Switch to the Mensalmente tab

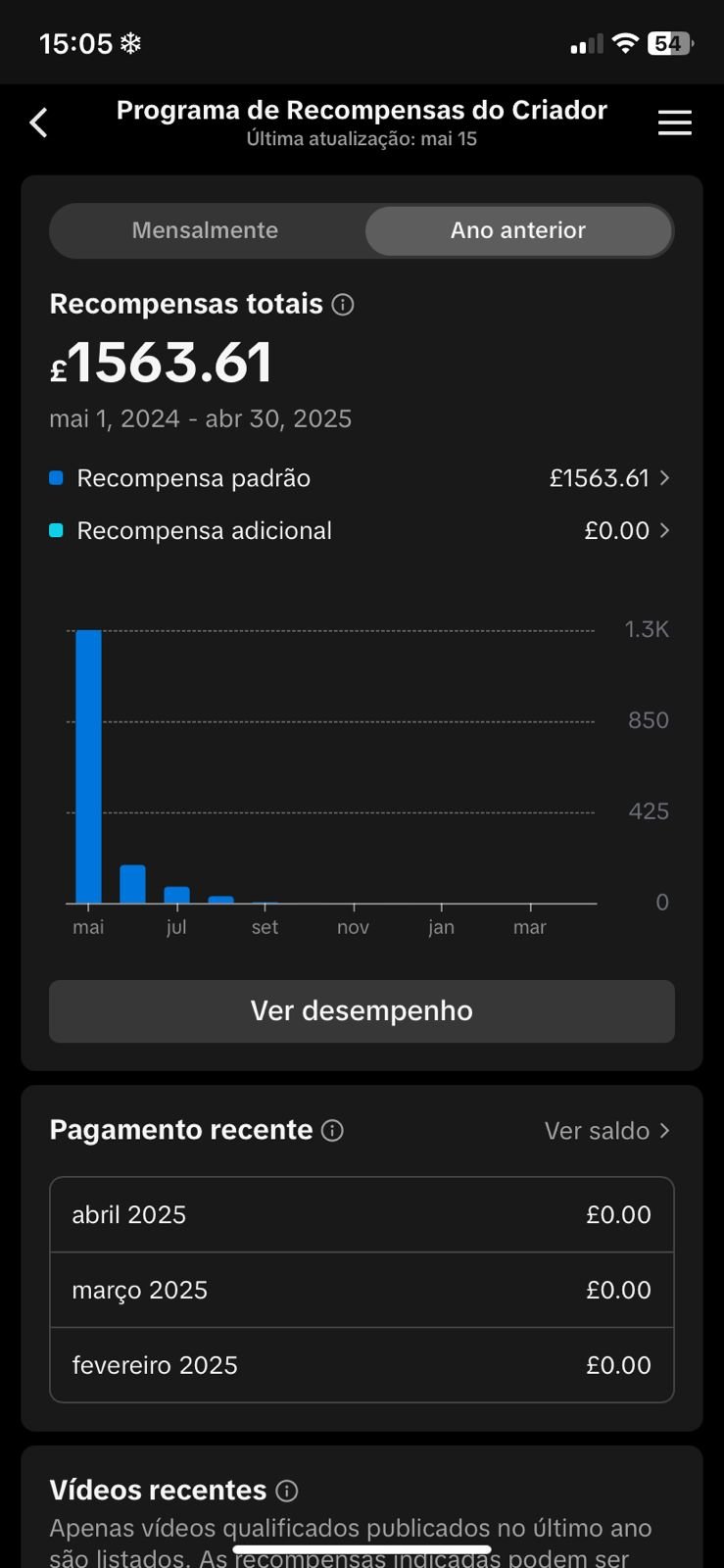(205, 230)
